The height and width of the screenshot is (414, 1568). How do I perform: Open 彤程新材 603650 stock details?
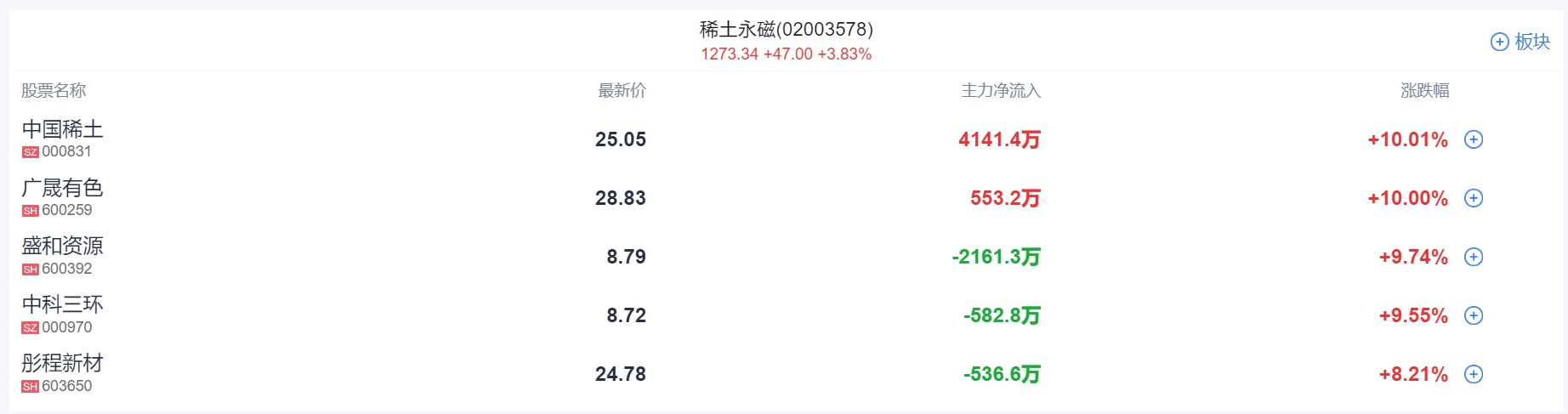point(62,364)
